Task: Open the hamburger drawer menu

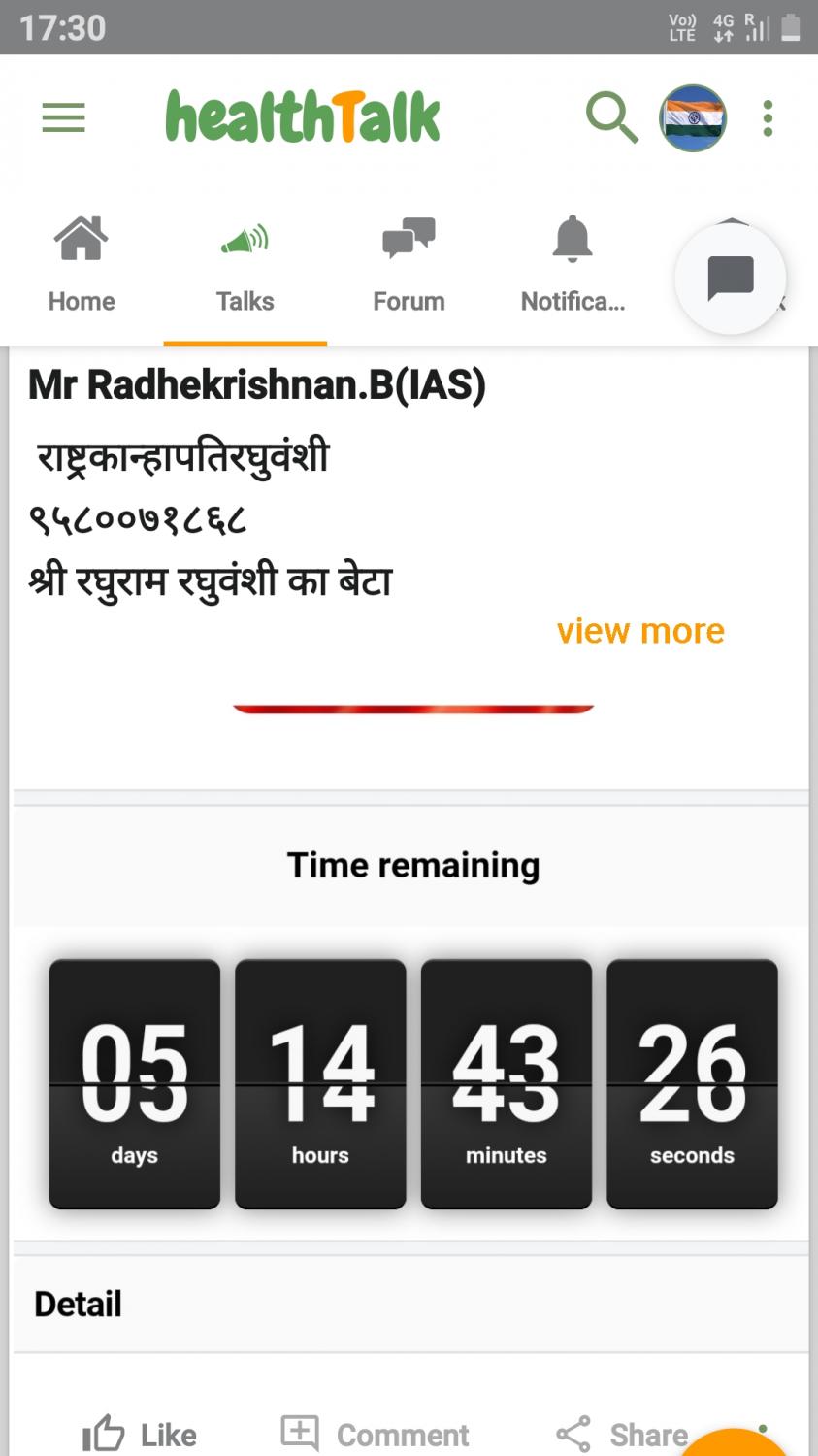Action: [64, 118]
